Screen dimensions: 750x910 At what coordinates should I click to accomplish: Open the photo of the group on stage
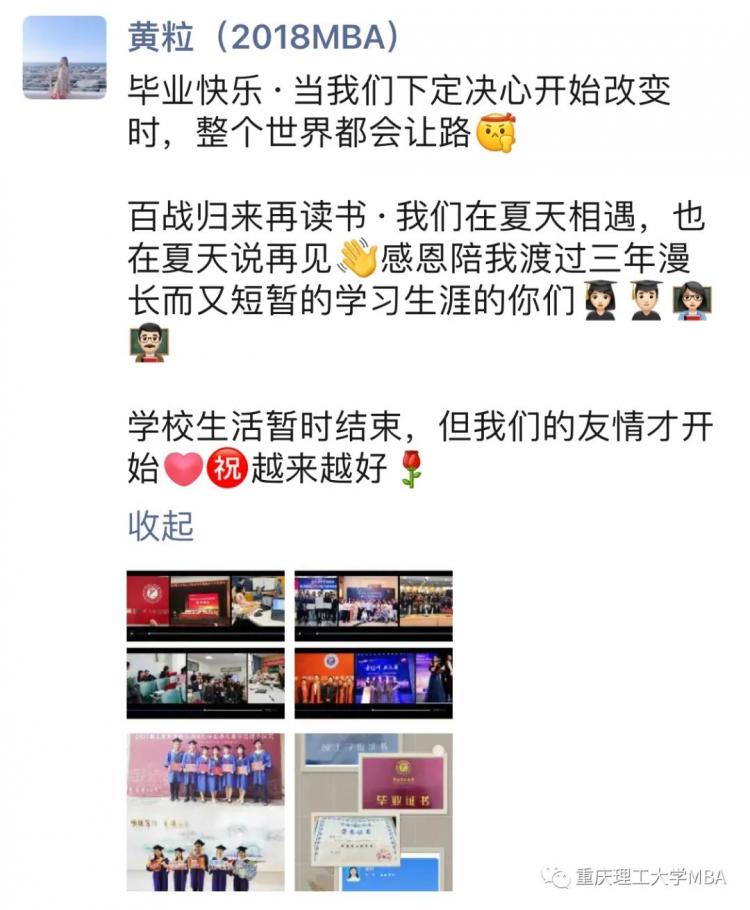click(x=373, y=605)
